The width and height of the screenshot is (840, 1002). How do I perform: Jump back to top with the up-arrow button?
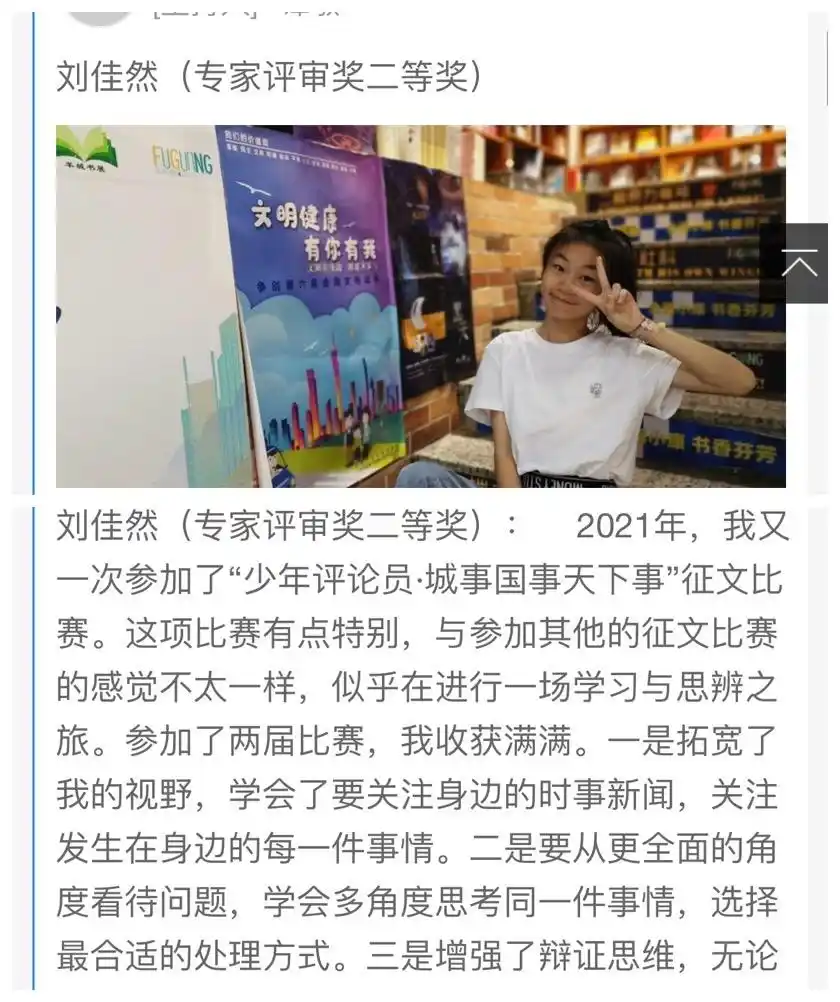point(798,264)
